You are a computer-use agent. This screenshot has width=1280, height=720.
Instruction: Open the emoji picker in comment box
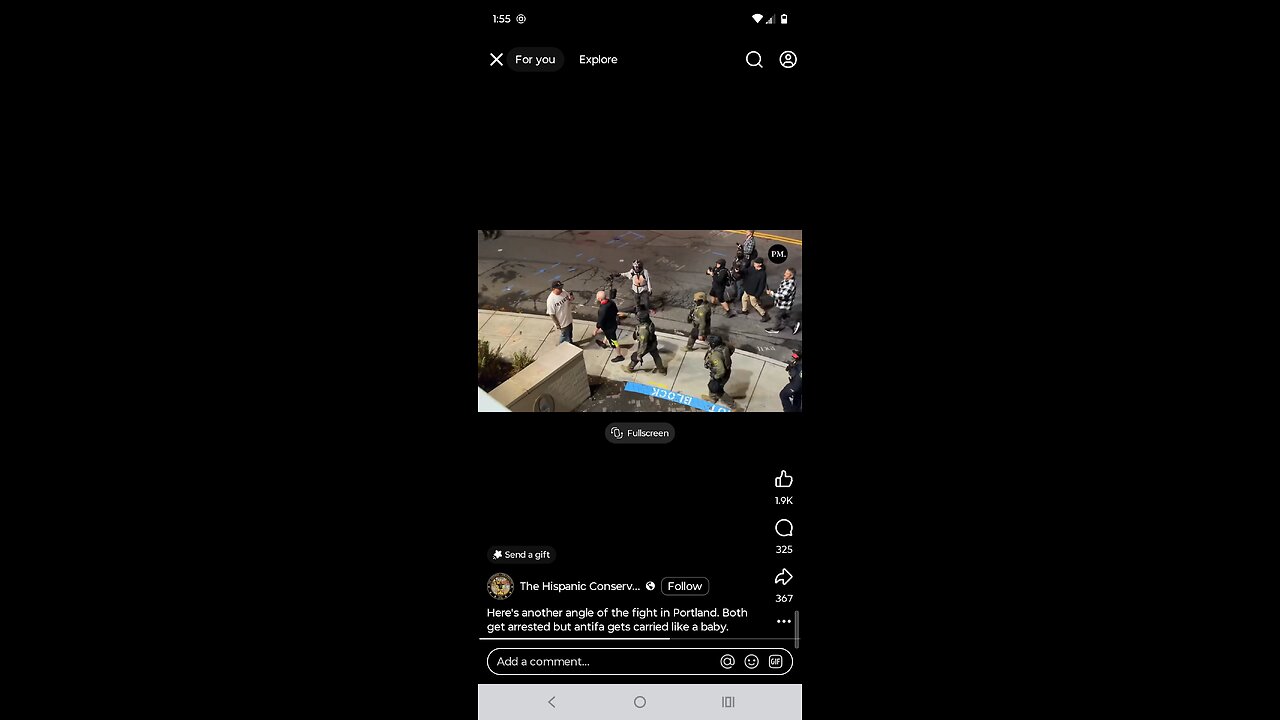point(751,661)
